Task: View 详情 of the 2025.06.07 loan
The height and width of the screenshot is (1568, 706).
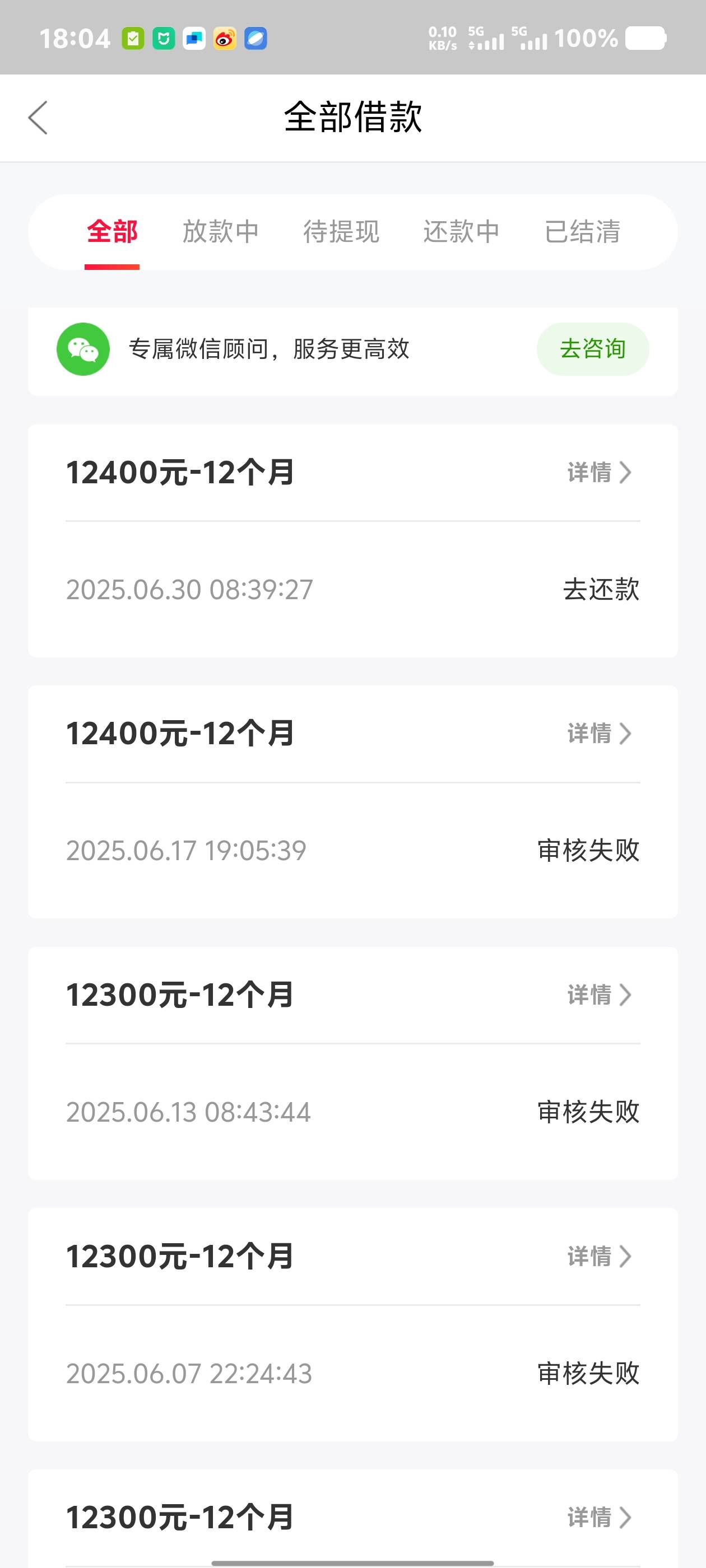Action: 600,1256
